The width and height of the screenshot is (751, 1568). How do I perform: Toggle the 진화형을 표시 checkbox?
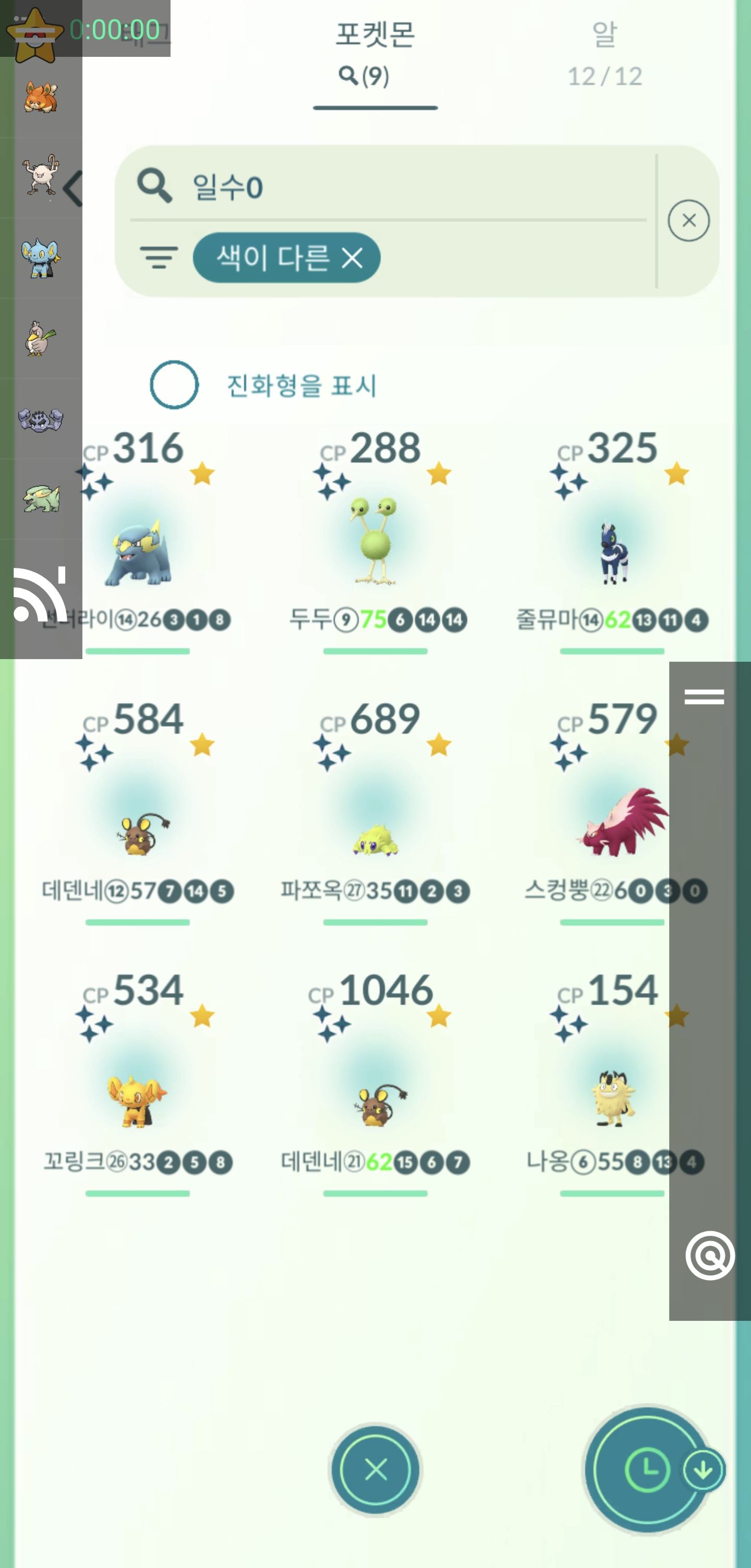(x=174, y=385)
